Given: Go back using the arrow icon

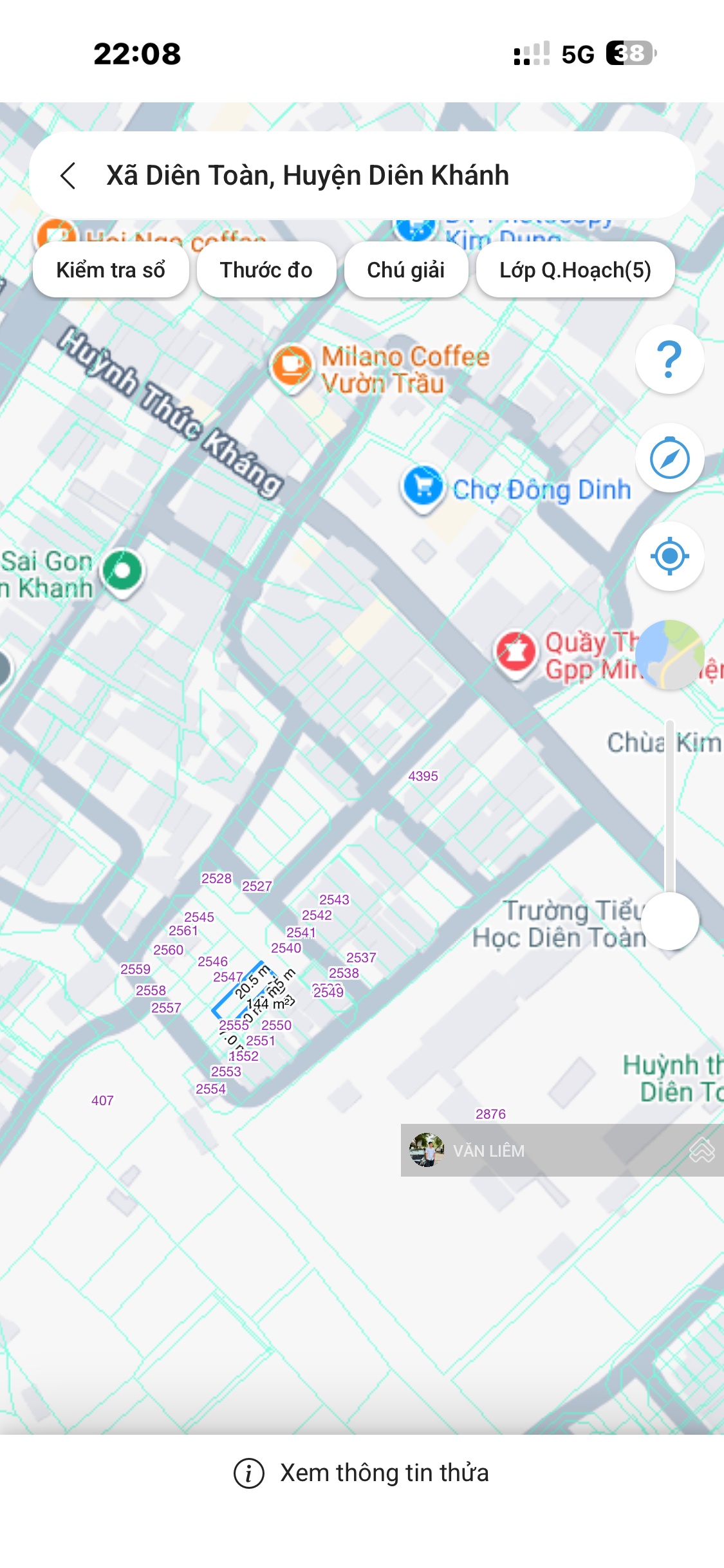Looking at the screenshot, I should pos(68,176).
